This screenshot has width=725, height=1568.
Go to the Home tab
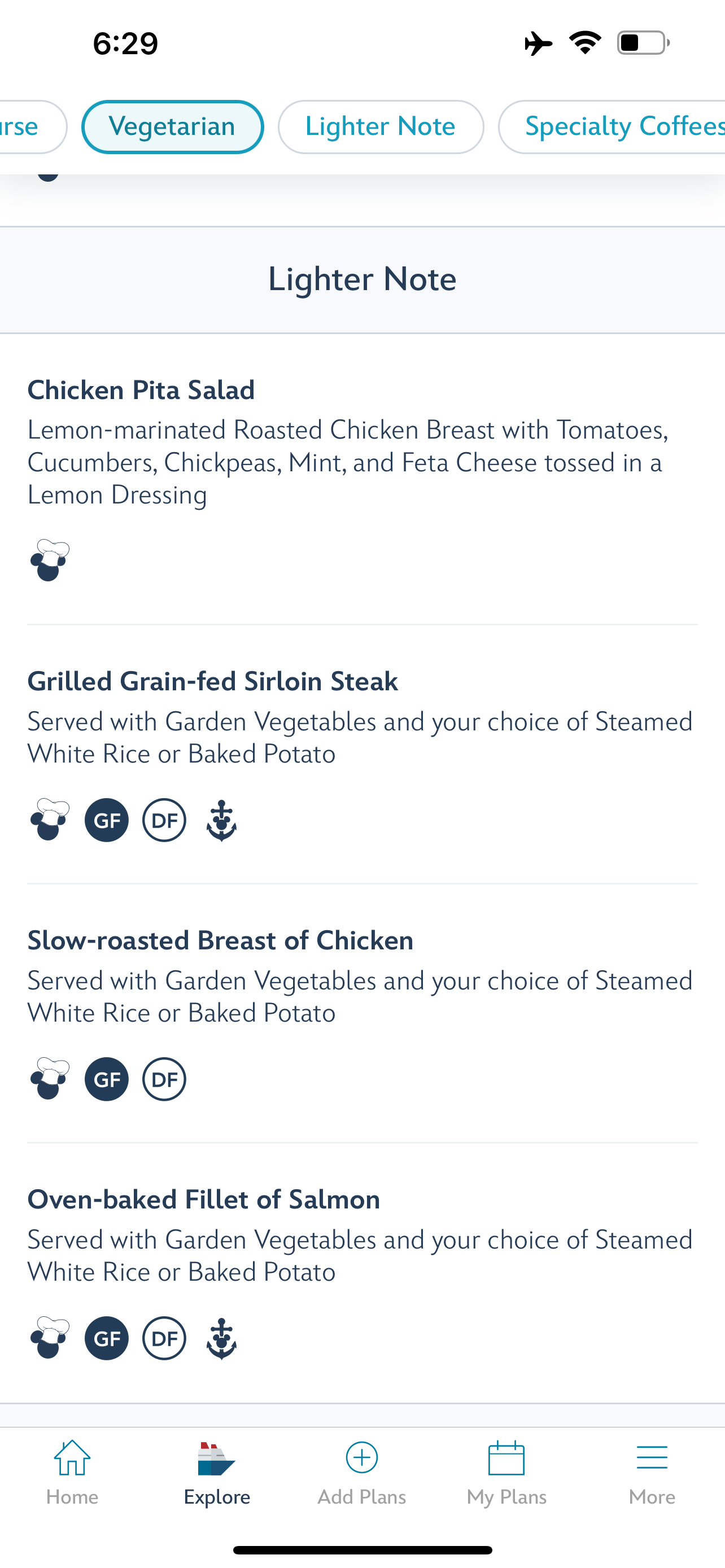[72, 1472]
